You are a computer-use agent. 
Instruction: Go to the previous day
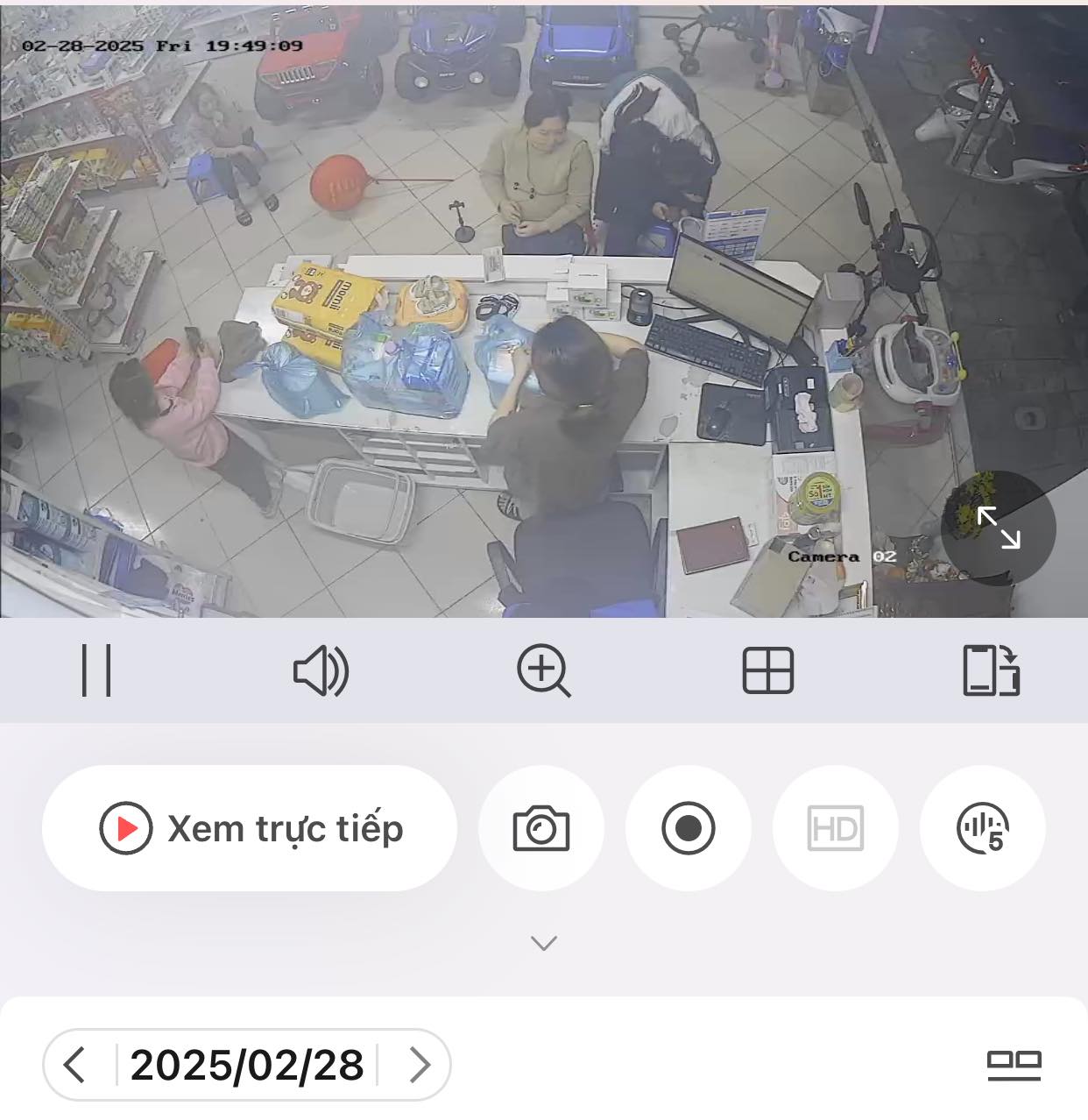click(x=75, y=1065)
